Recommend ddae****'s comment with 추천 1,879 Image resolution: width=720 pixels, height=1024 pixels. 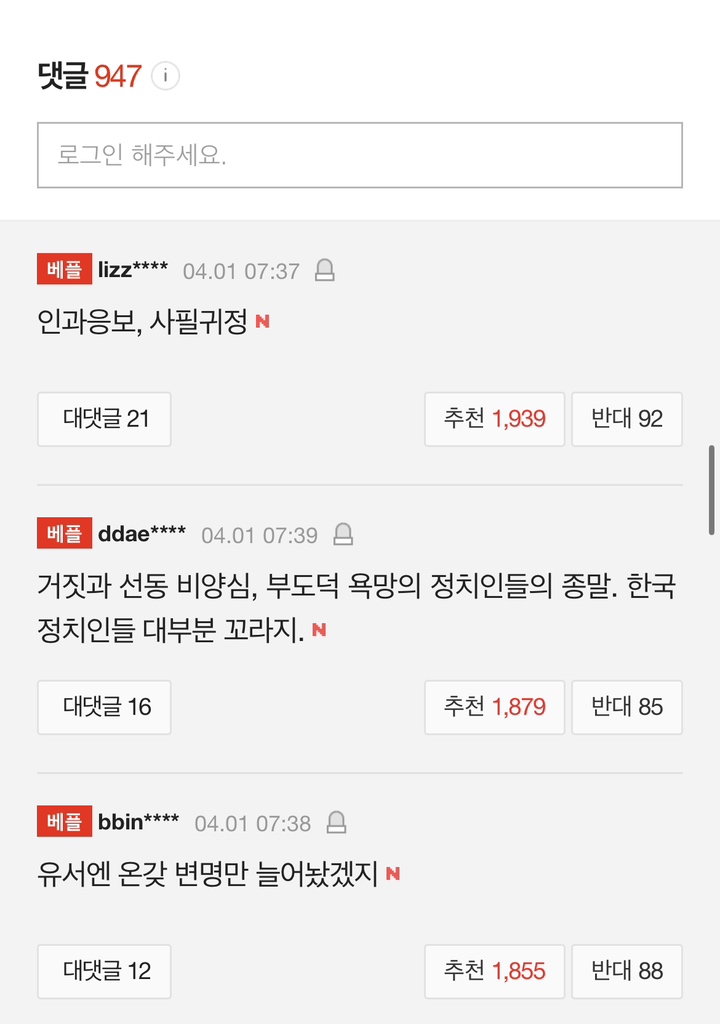pos(494,707)
